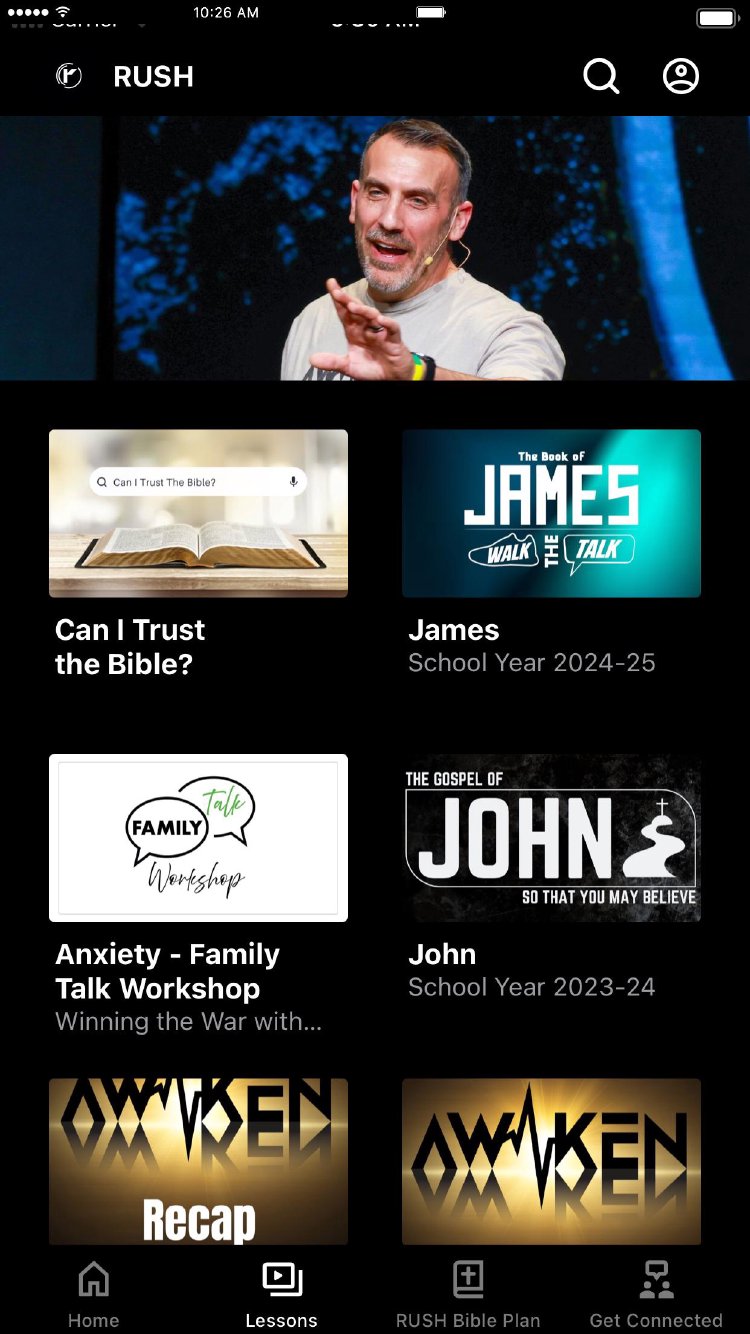Open the Can I Trust the Bible? series
The image size is (750, 1334).
pos(198,514)
